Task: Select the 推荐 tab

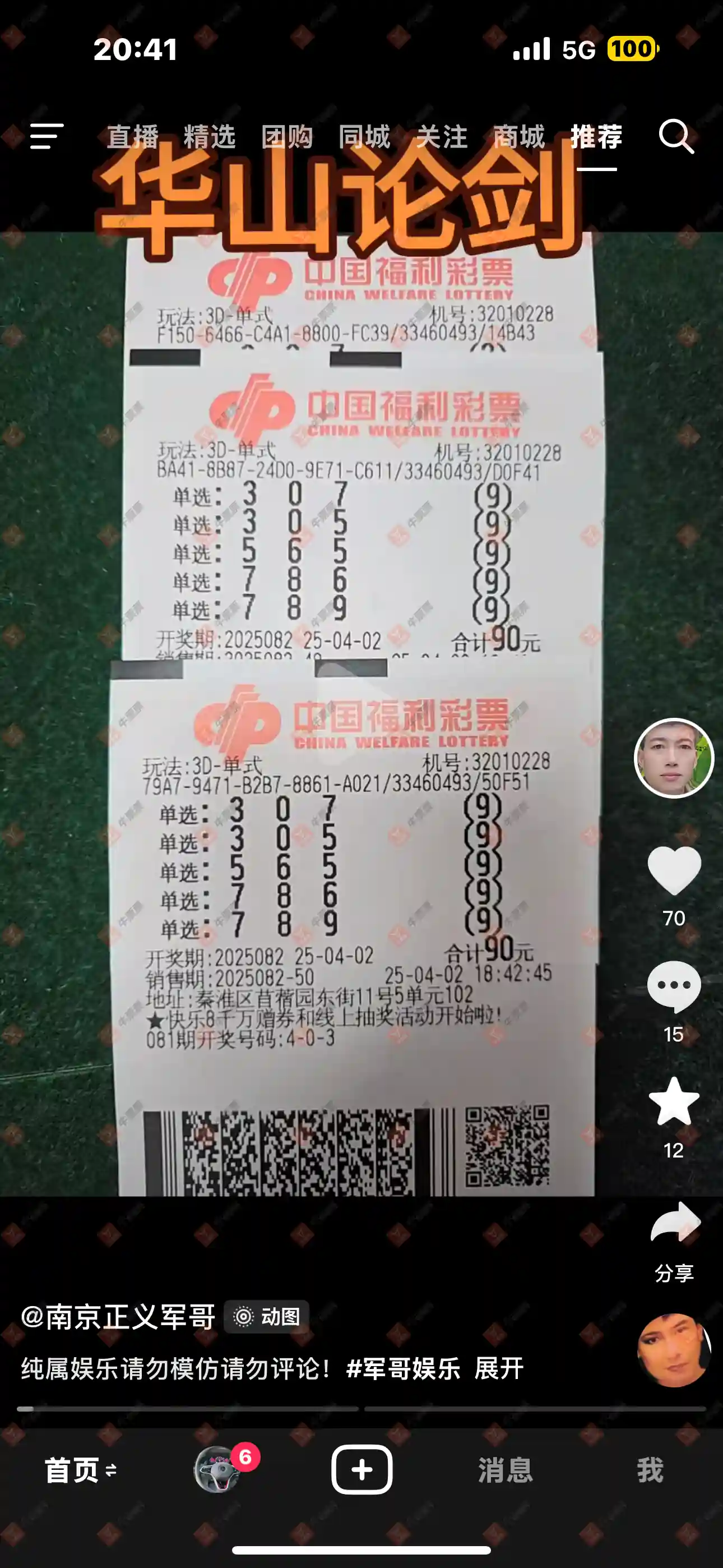Action: [596, 136]
